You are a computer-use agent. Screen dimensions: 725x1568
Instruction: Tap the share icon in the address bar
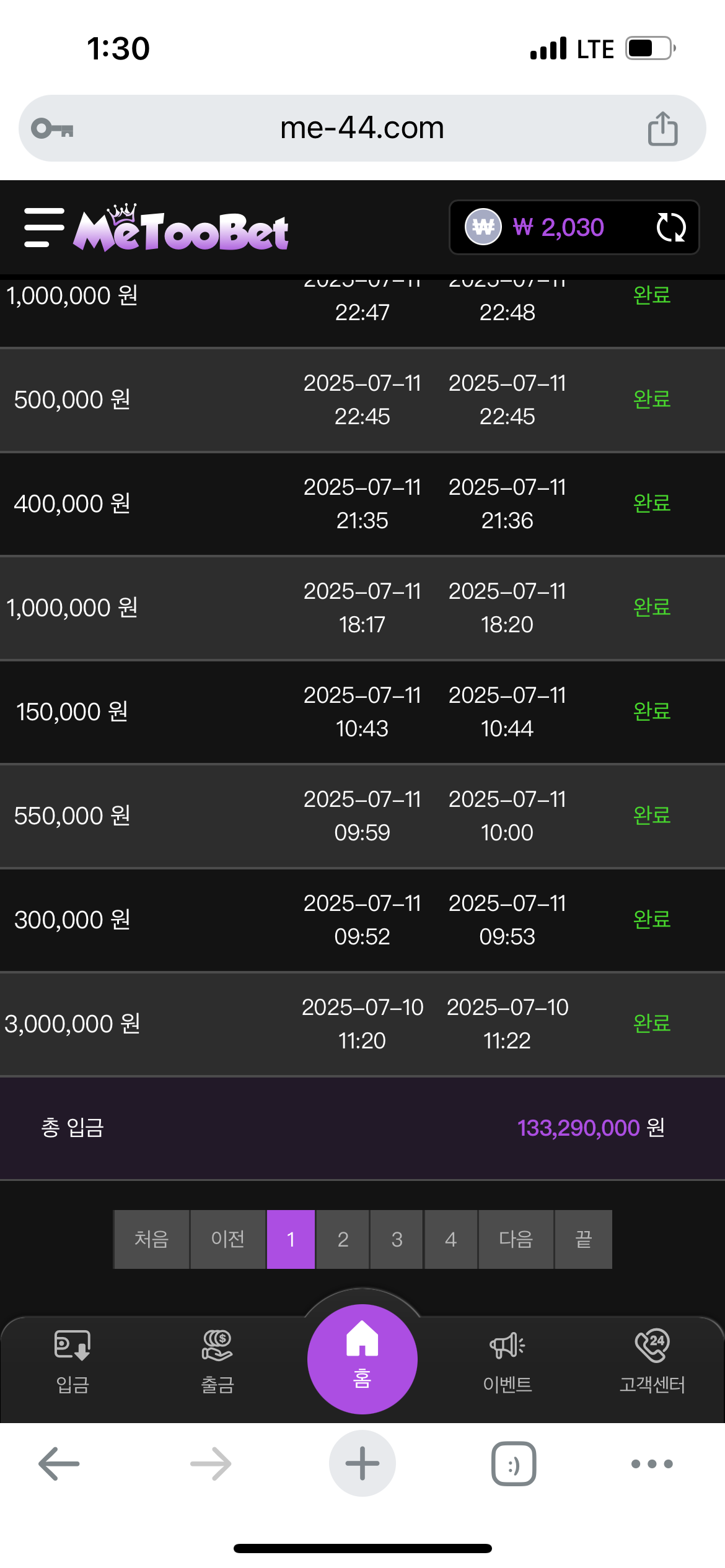tap(662, 128)
